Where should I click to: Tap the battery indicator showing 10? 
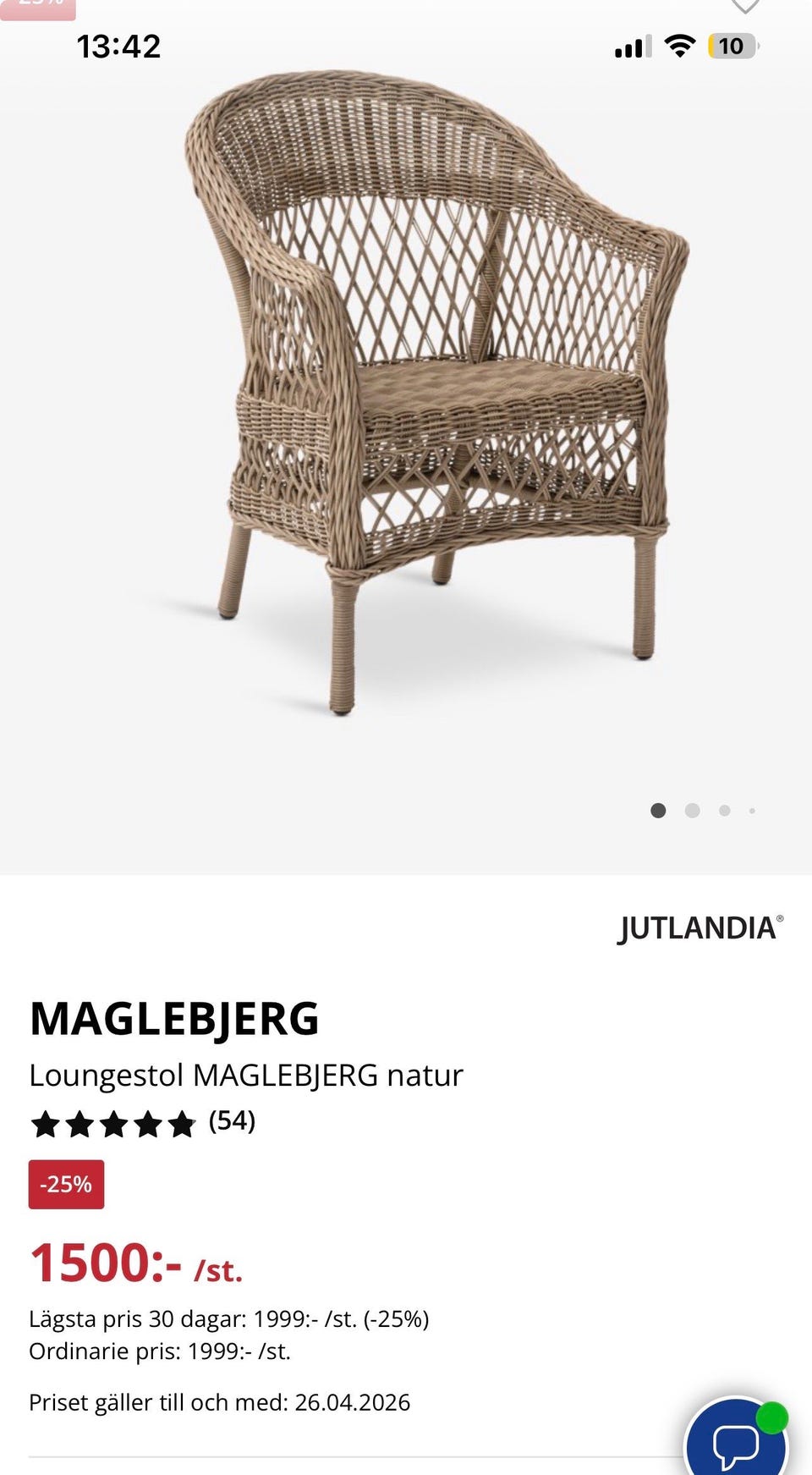[x=732, y=46]
